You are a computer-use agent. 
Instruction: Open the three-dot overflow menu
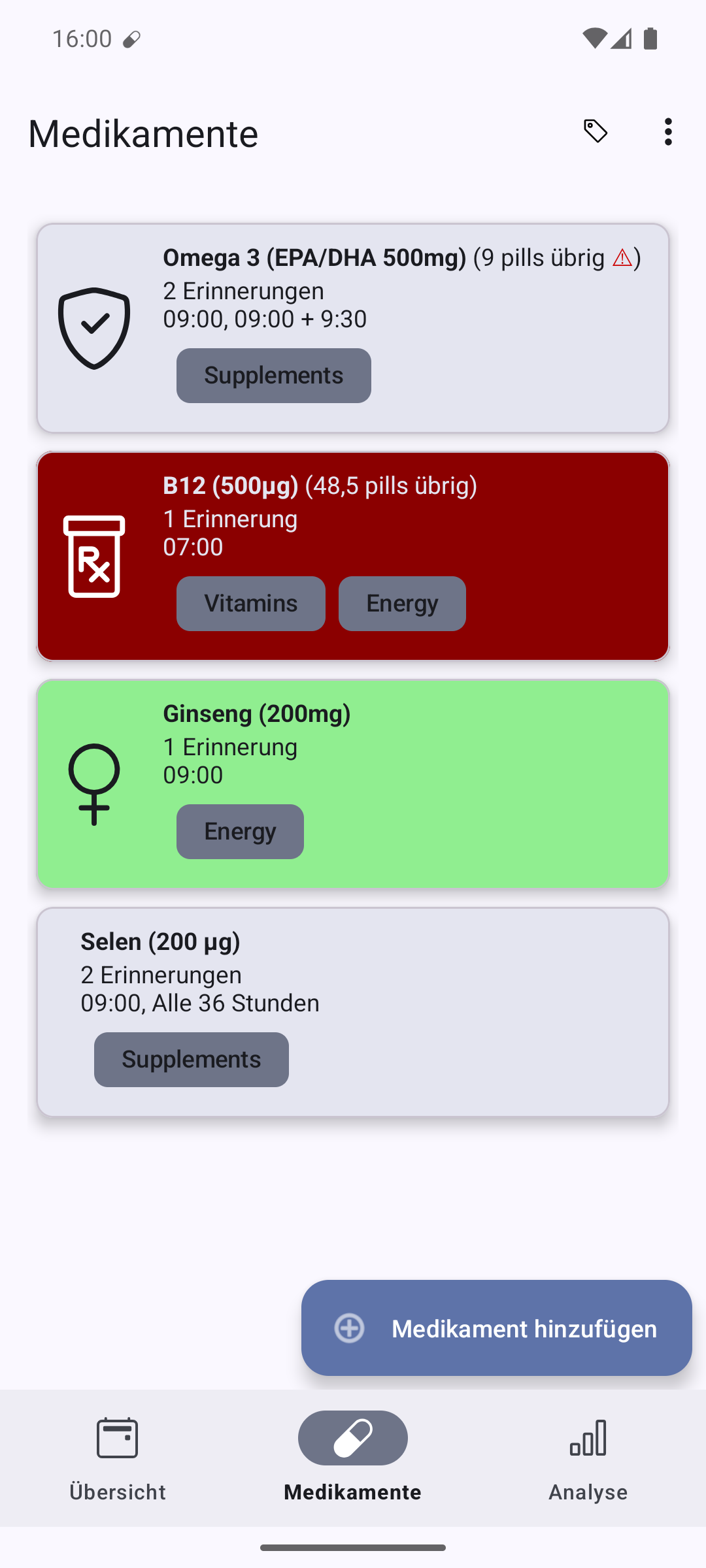[667, 132]
